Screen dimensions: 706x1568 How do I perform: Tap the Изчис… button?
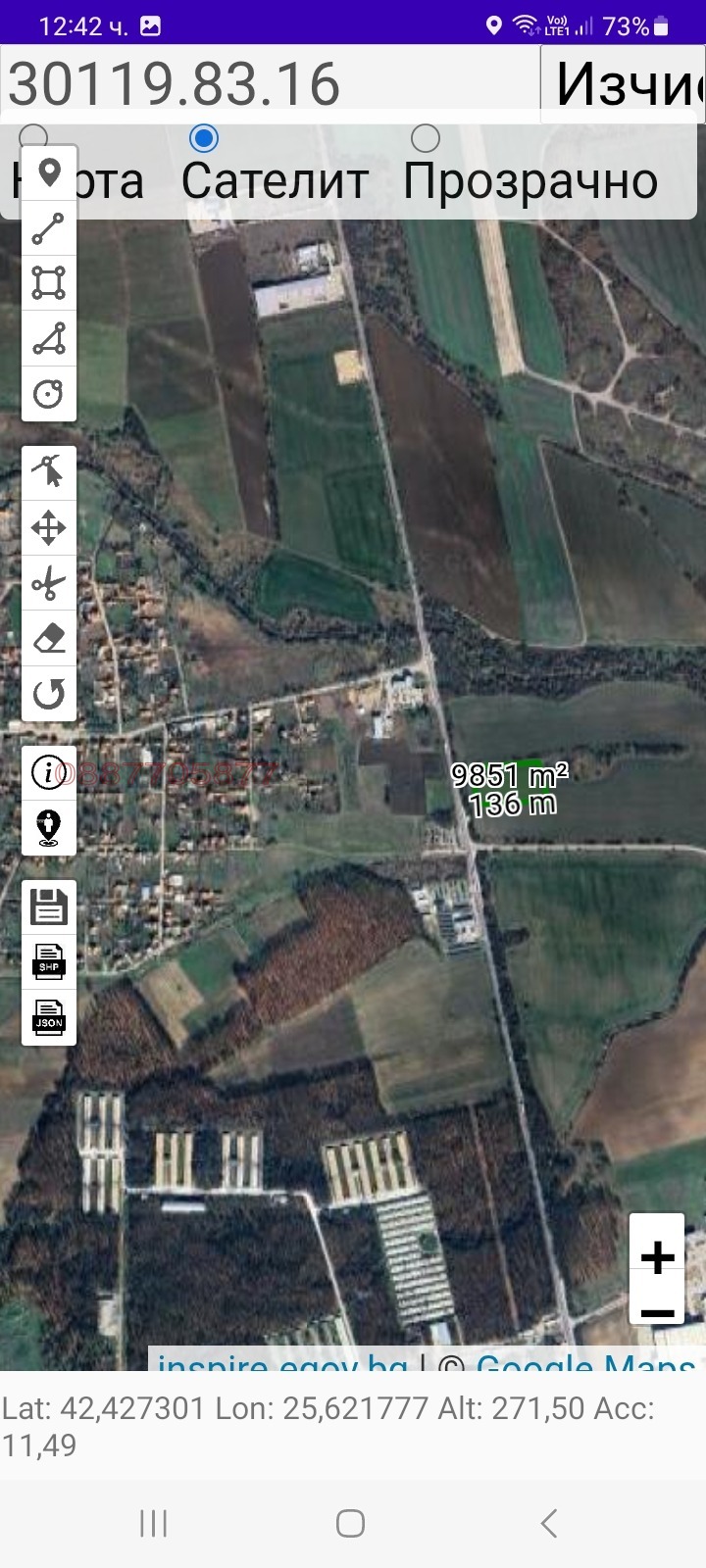624,84
